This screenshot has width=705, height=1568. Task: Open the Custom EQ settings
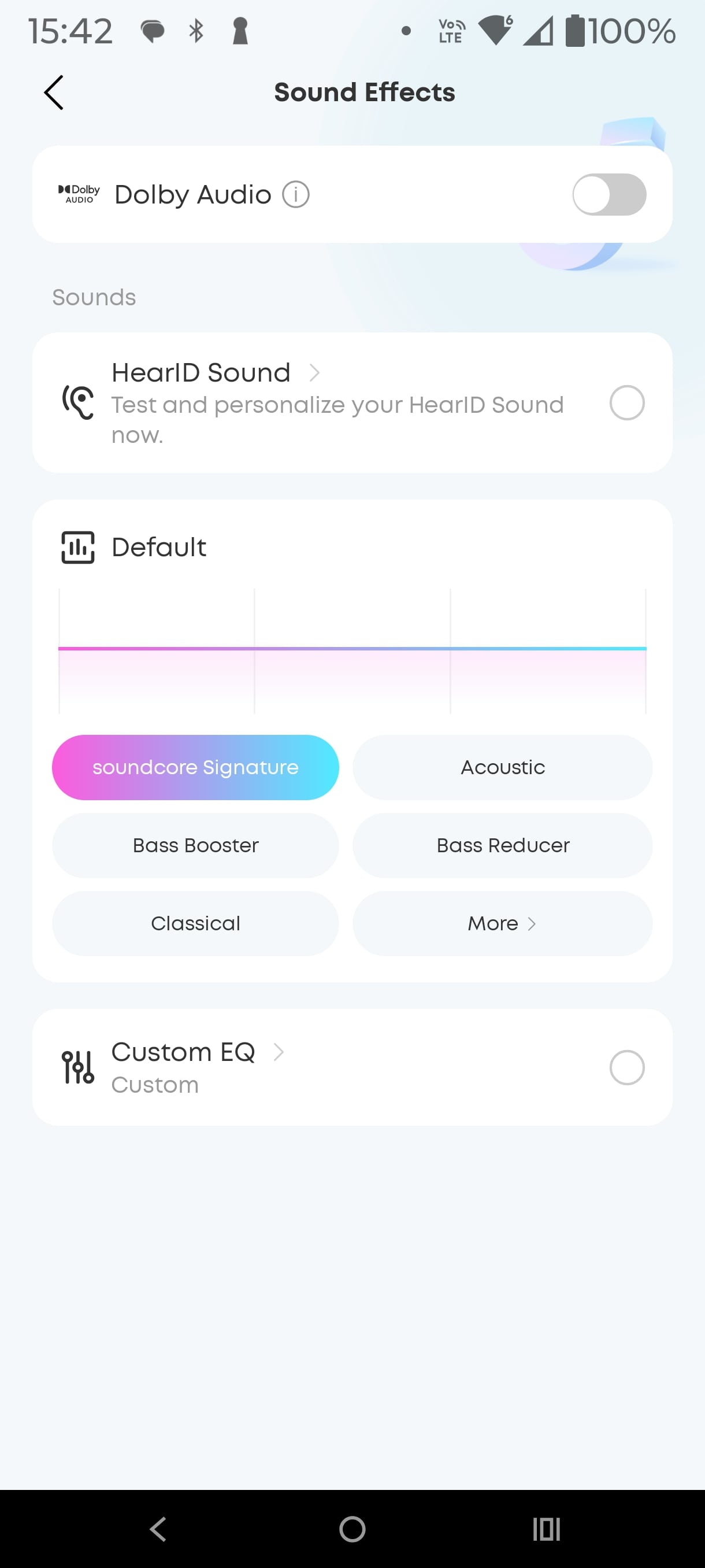[198, 1052]
